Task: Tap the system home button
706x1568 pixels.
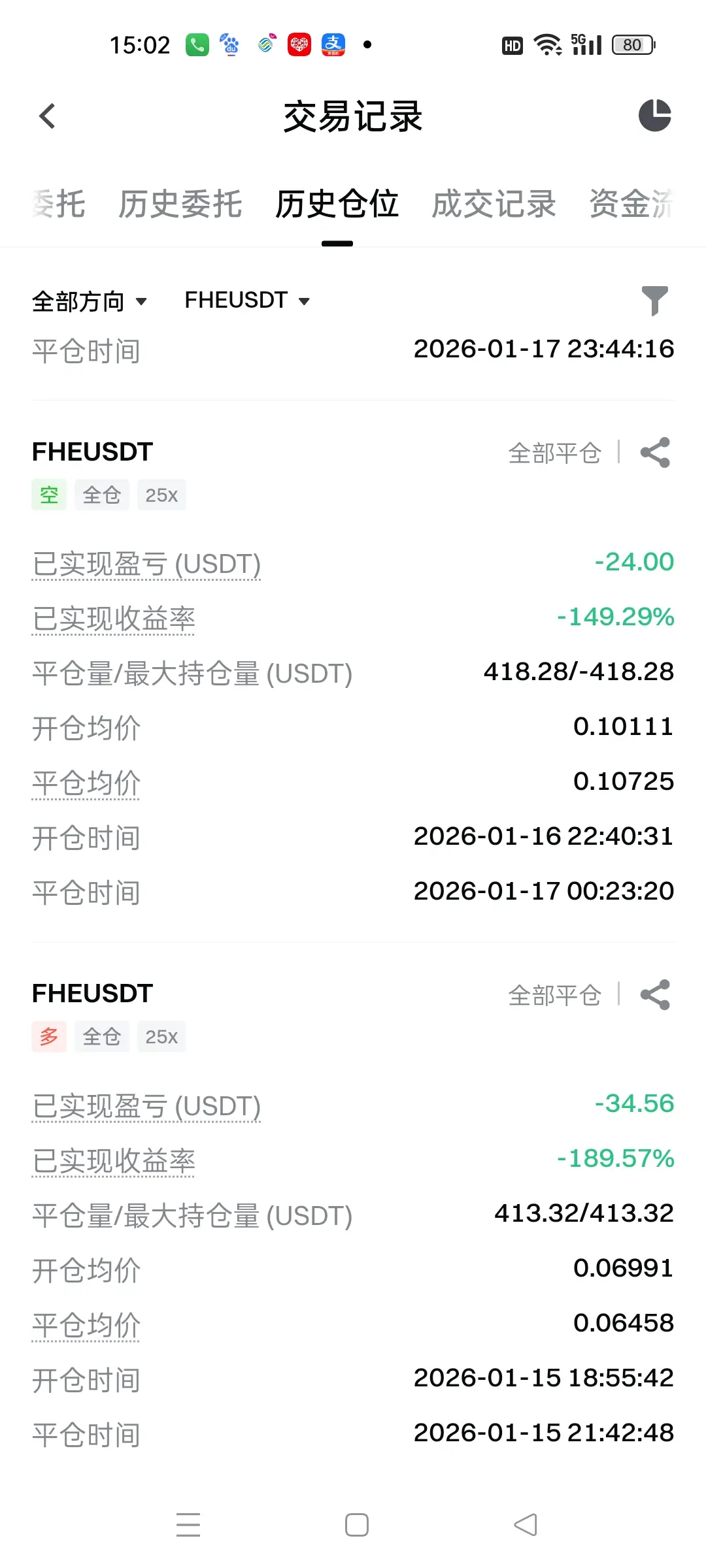Action: pos(357,1525)
